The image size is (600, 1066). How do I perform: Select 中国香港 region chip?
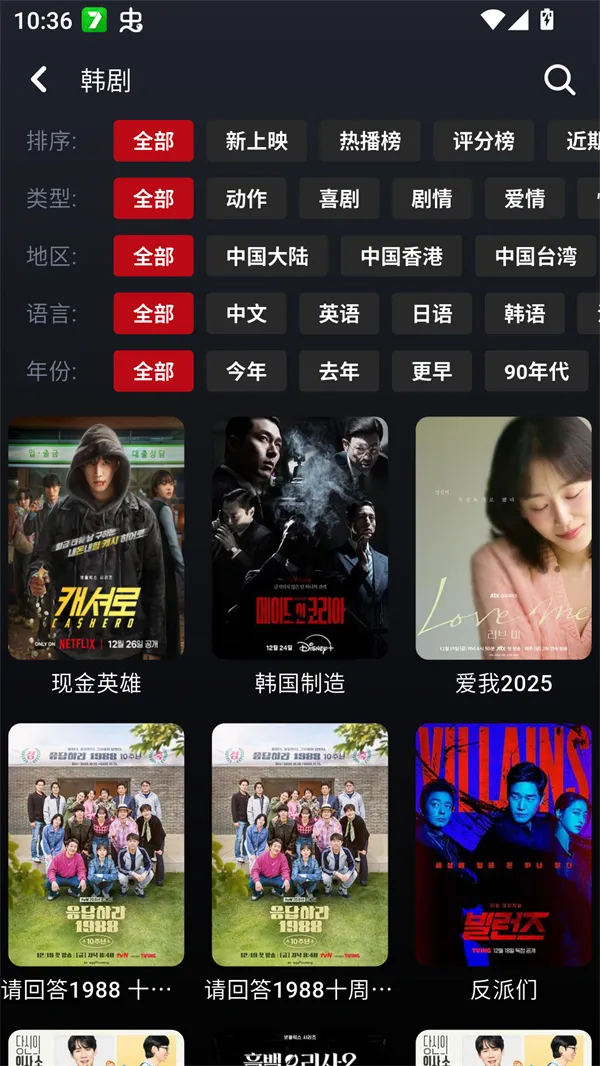[401, 257]
